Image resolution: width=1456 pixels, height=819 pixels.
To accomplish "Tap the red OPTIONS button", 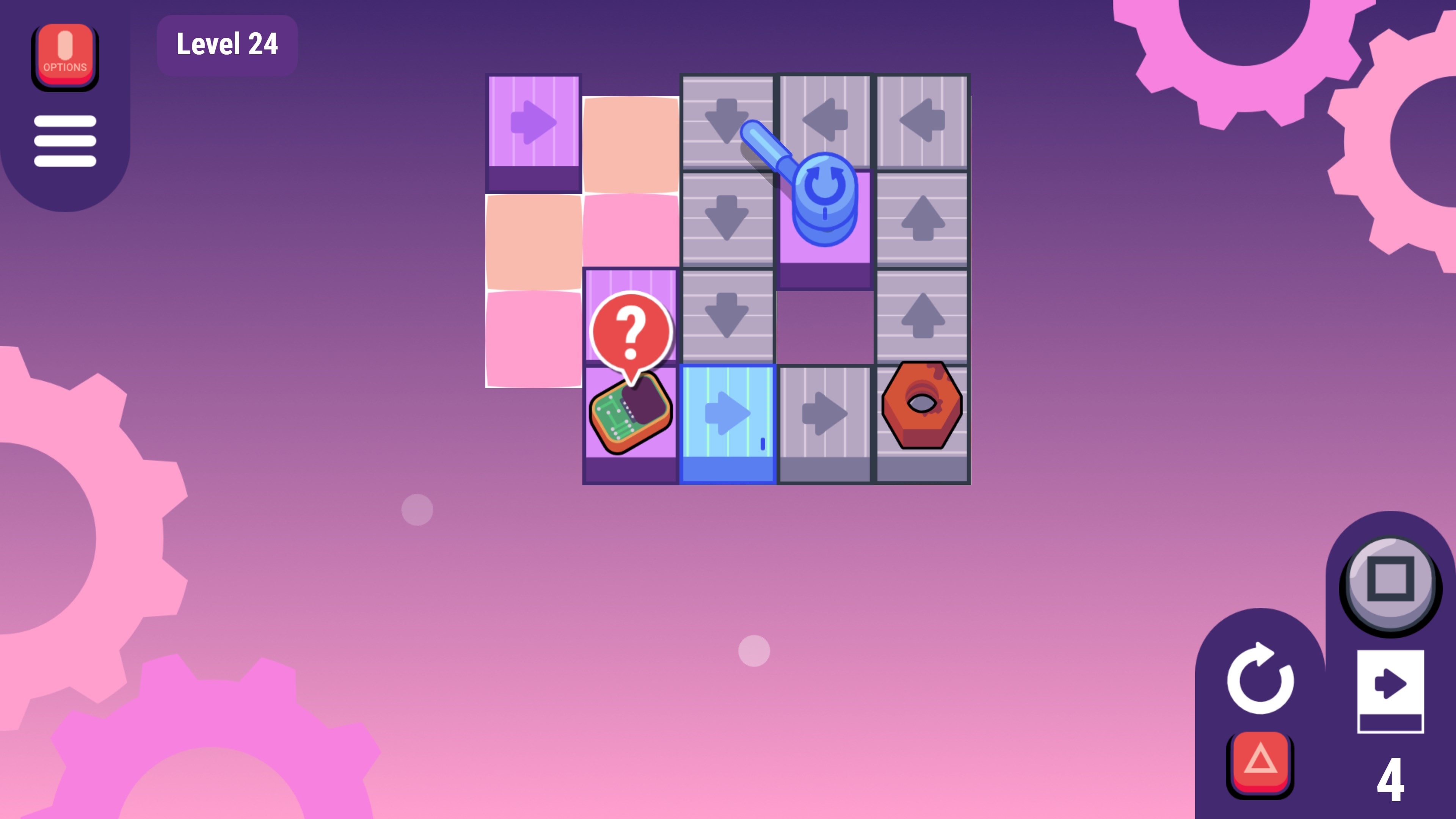I will click(65, 55).
